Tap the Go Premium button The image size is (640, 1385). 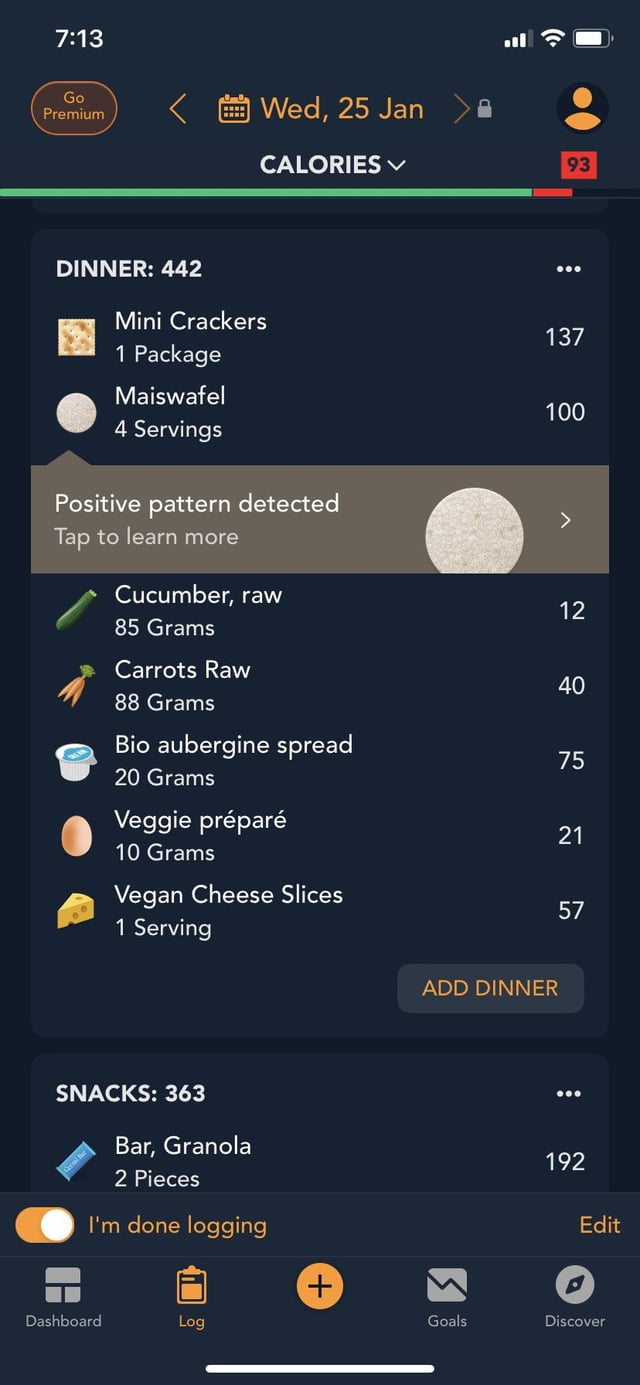click(x=74, y=107)
